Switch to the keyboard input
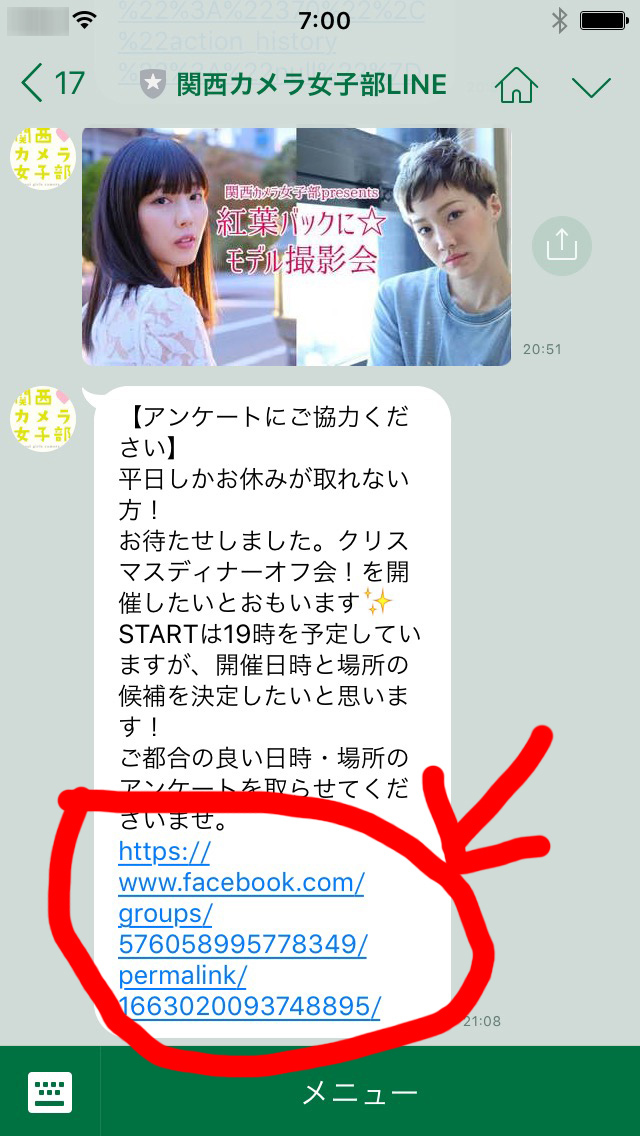640x1136 pixels. click(50, 1092)
